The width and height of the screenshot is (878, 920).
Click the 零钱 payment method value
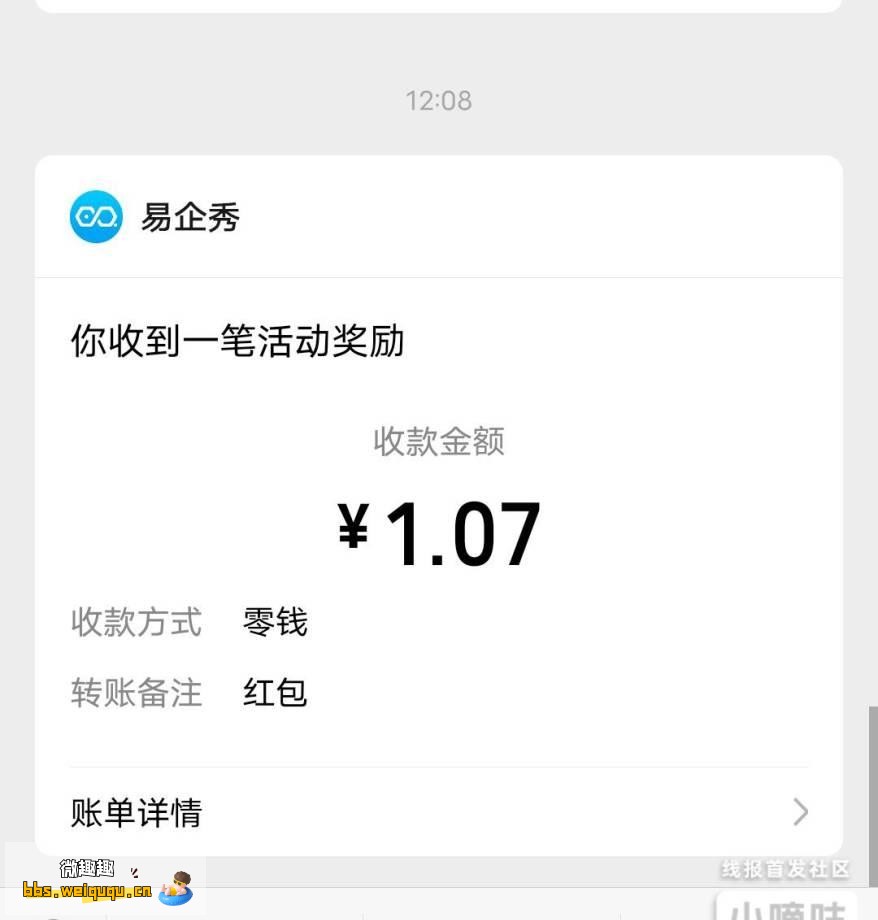point(273,622)
